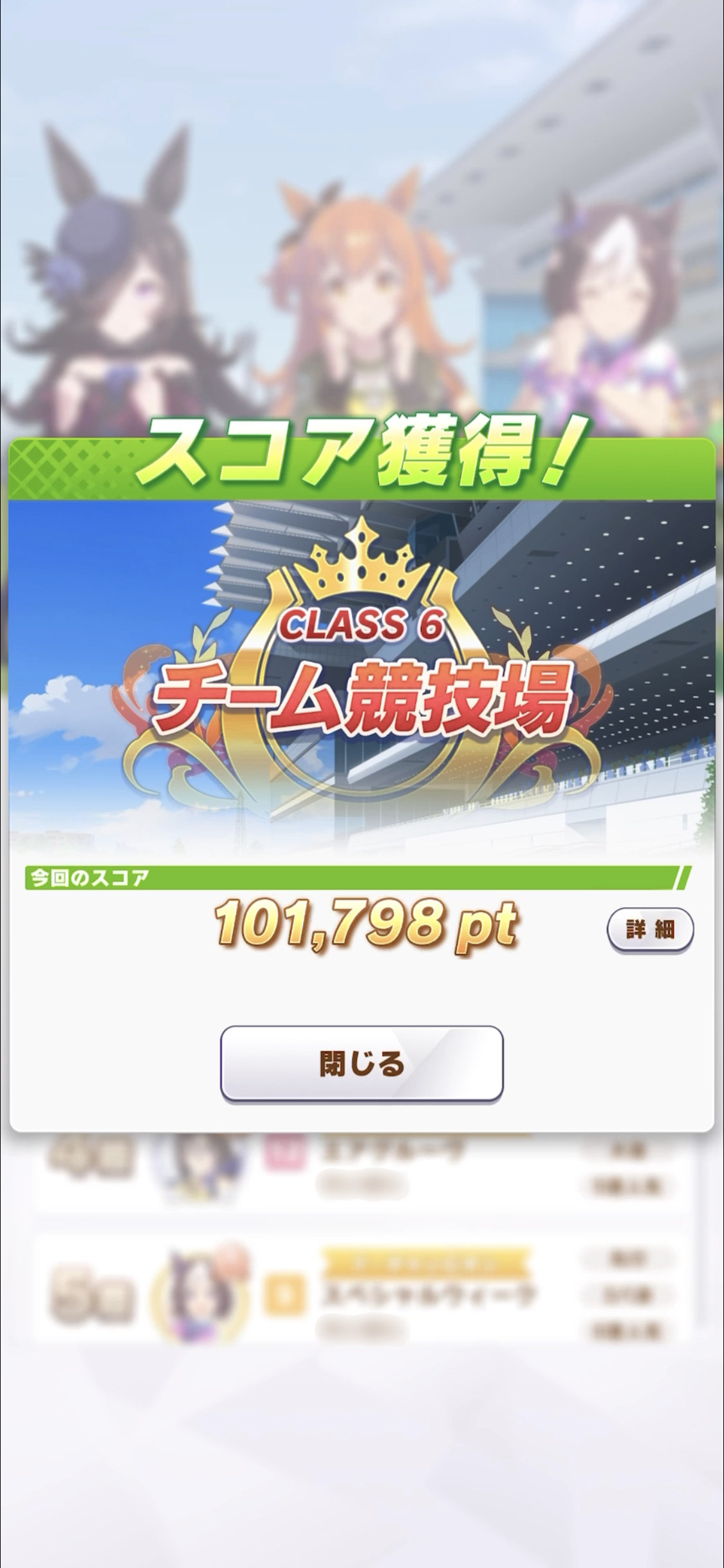Open the 詳細 score details button
724x1568 pixels.
click(x=650, y=929)
